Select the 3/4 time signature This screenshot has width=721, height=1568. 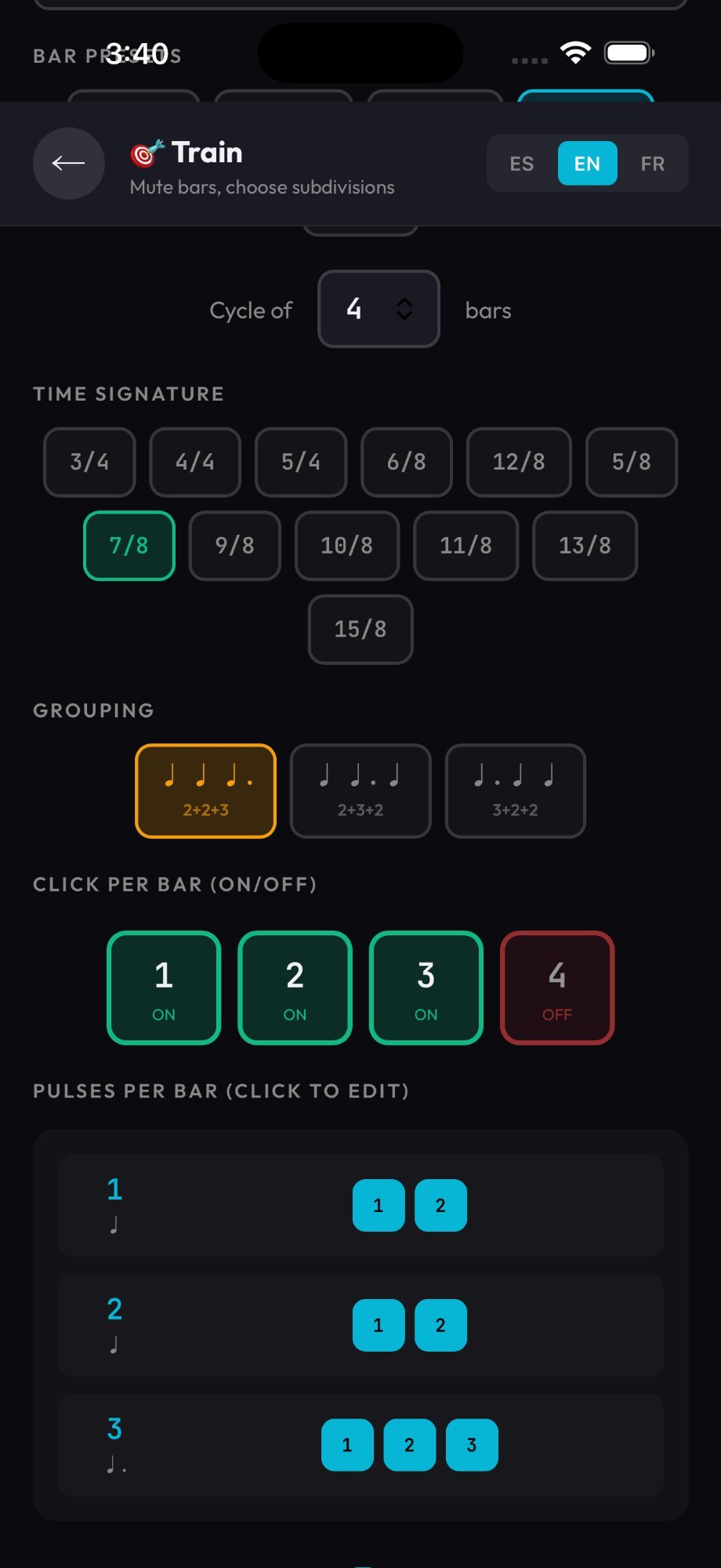(x=89, y=462)
